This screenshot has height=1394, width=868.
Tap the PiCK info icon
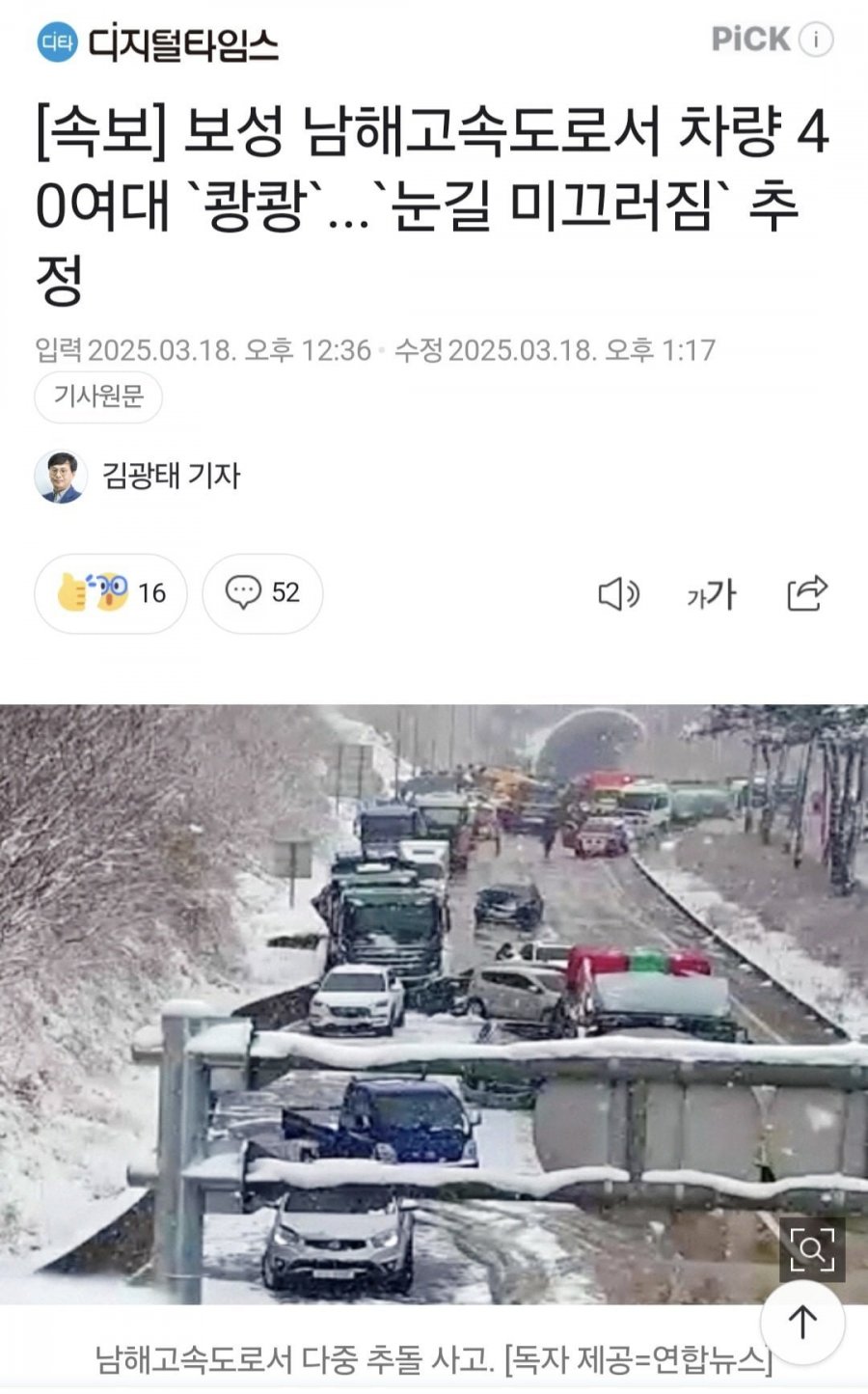click(816, 40)
